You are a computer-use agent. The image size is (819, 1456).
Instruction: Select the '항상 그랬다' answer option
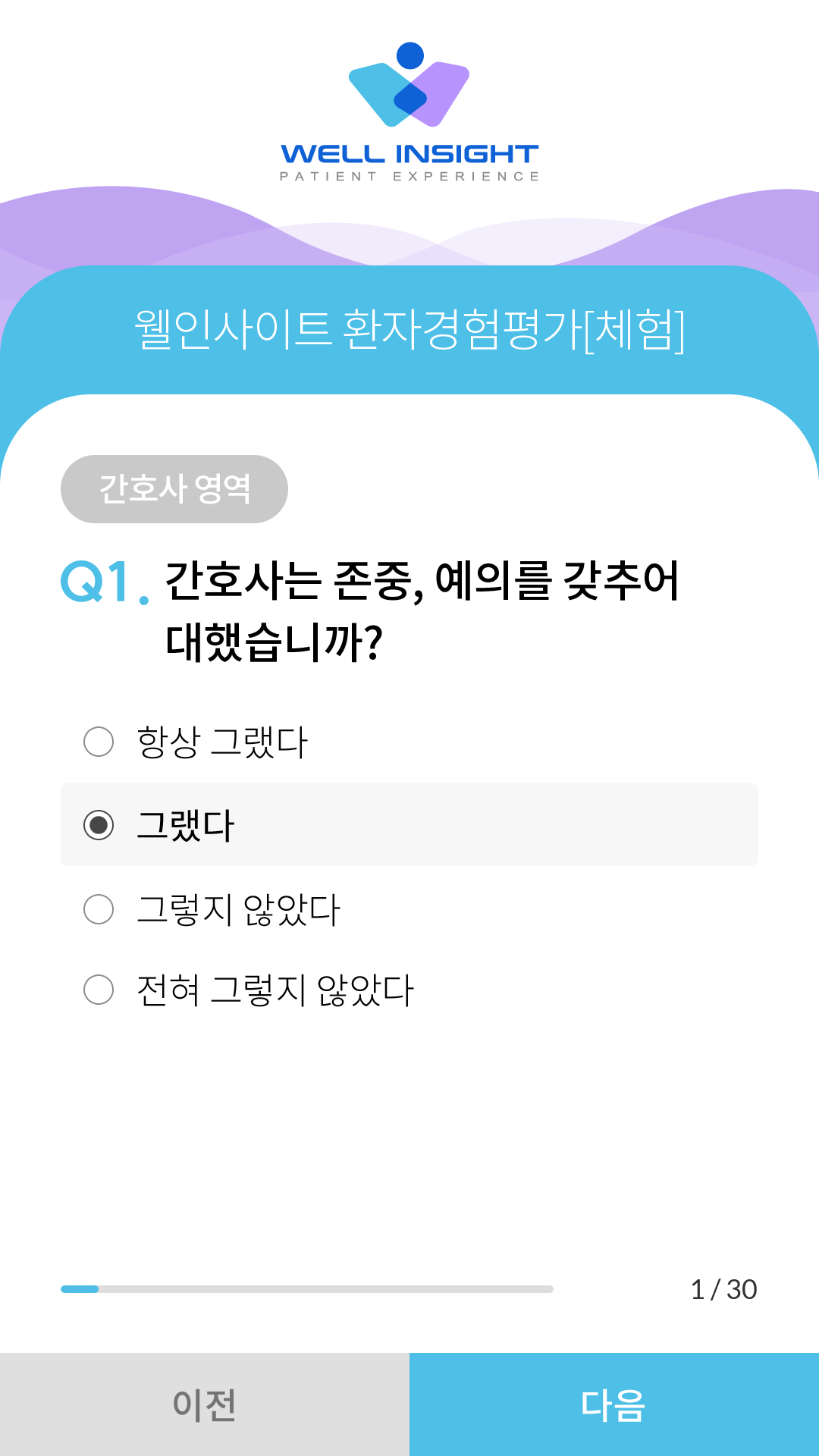[x=409, y=742]
